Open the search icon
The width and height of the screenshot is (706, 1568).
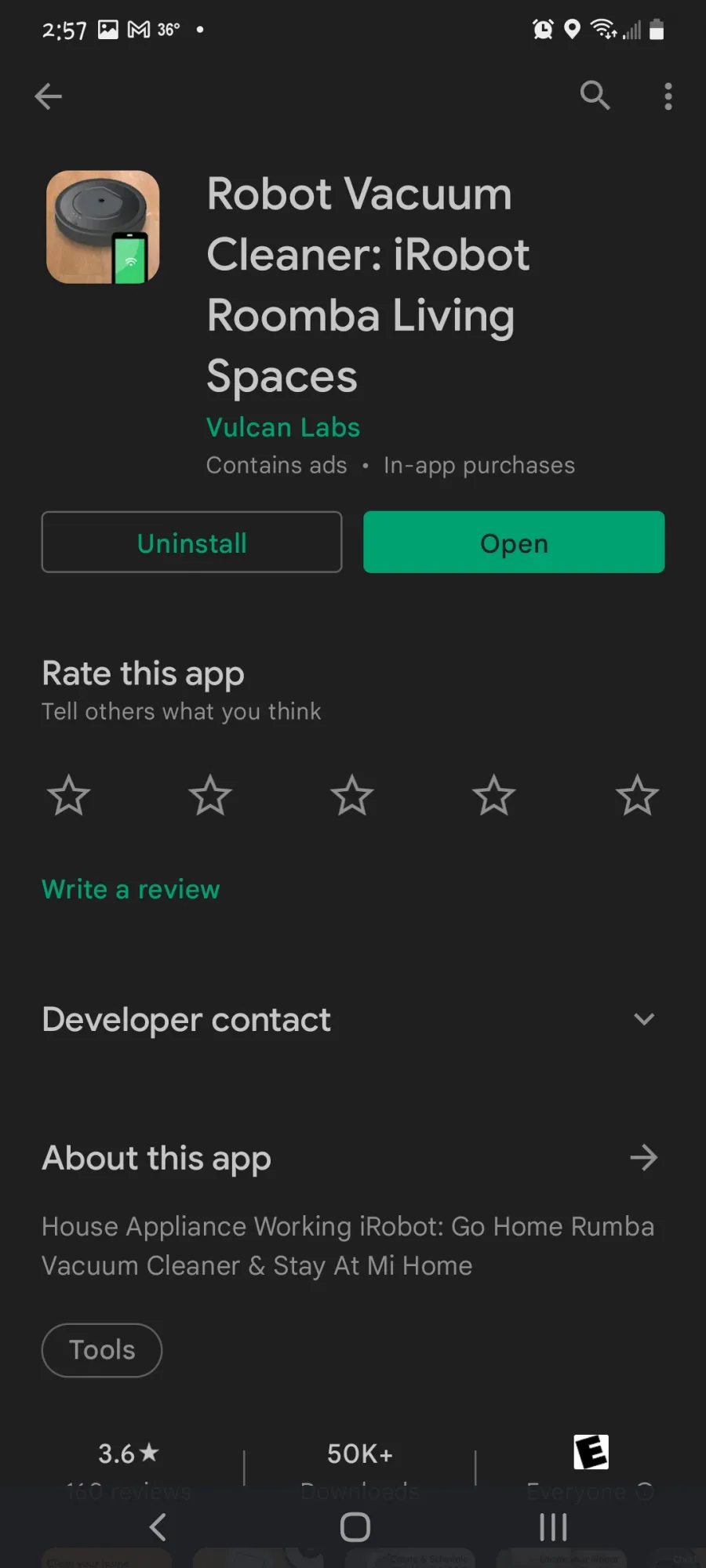[x=595, y=96]
